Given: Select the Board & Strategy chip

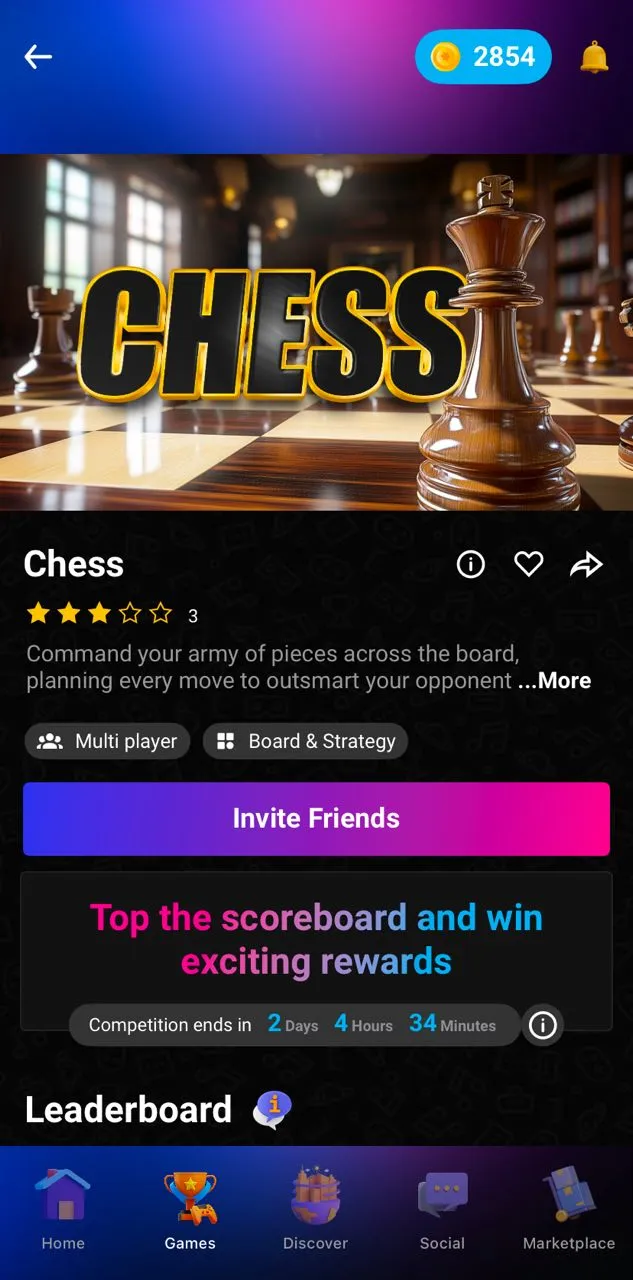Looking at the screenshot, I should click(305, 741).
